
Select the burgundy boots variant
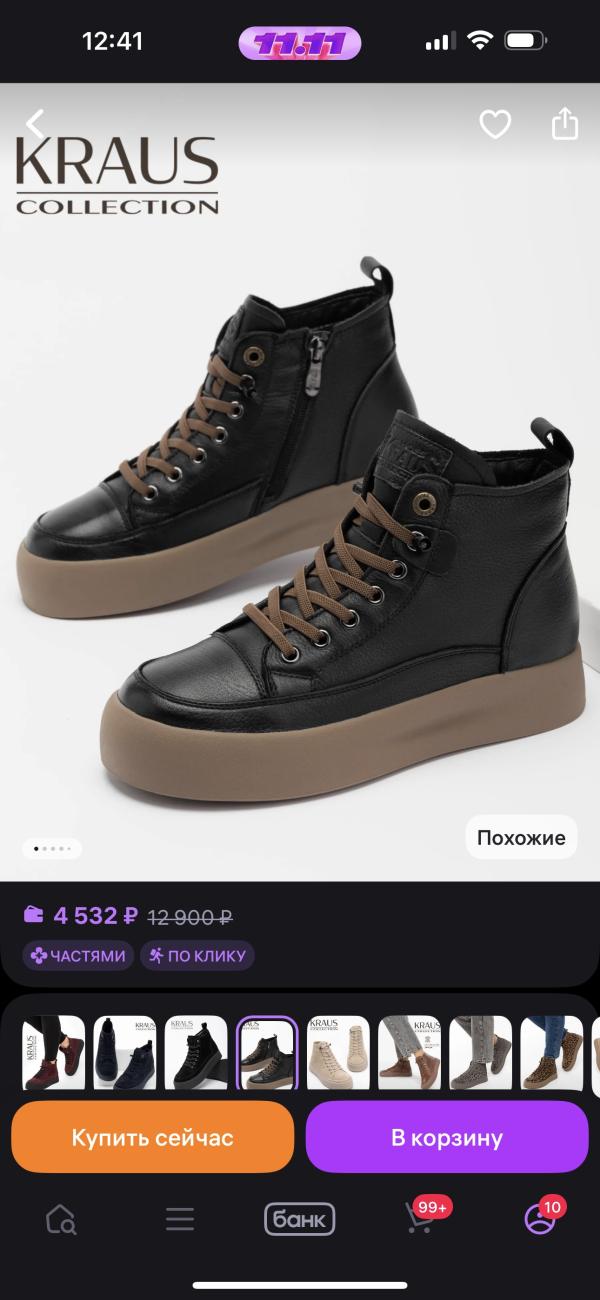(53, 1052)
